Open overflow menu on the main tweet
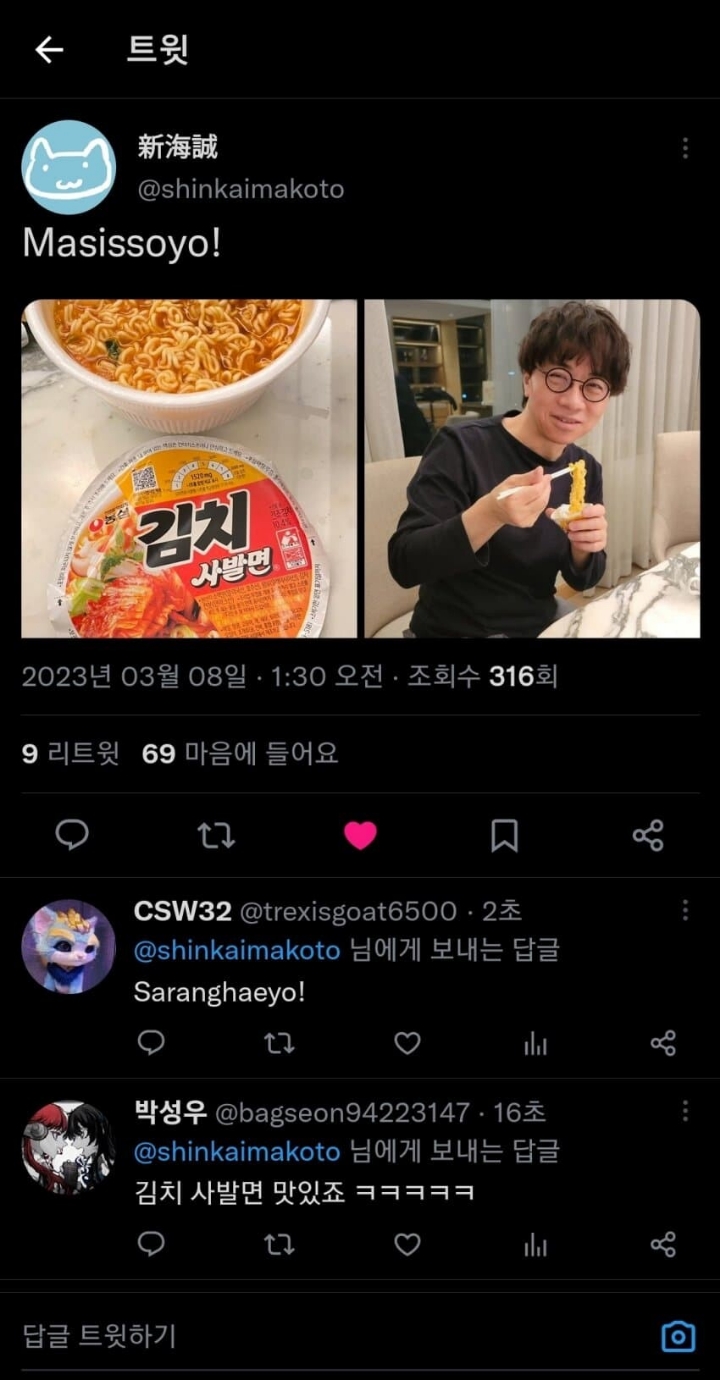Viewport: 720px width, 1380px height. [x=685, y=148]
